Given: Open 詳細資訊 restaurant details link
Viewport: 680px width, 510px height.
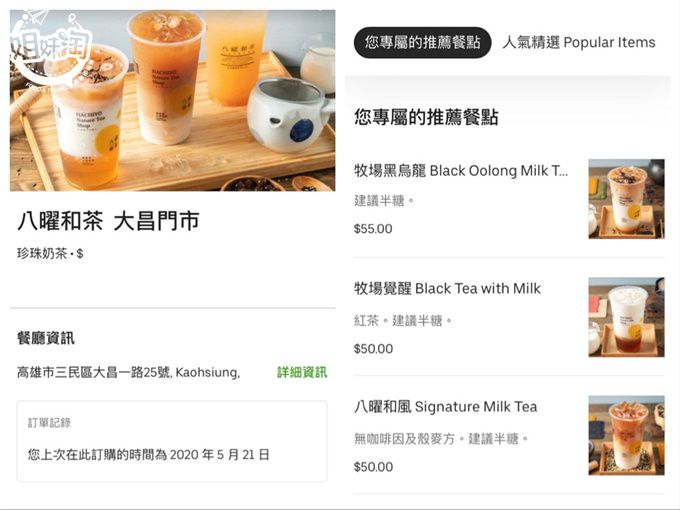Looking at the screenshot, I should tap(302, 372).
